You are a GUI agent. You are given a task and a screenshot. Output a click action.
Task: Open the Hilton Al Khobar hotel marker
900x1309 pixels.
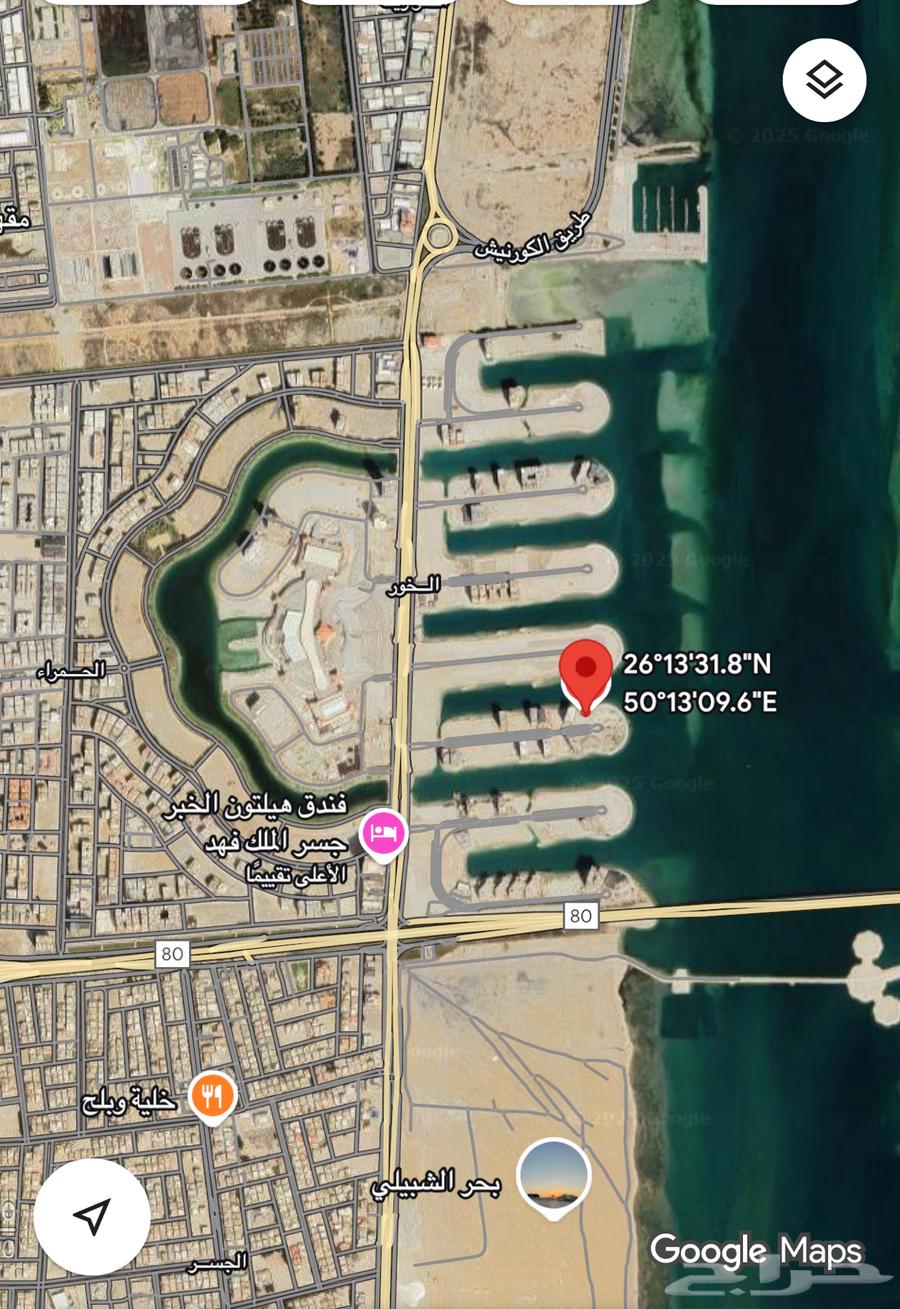pos(384,831)
